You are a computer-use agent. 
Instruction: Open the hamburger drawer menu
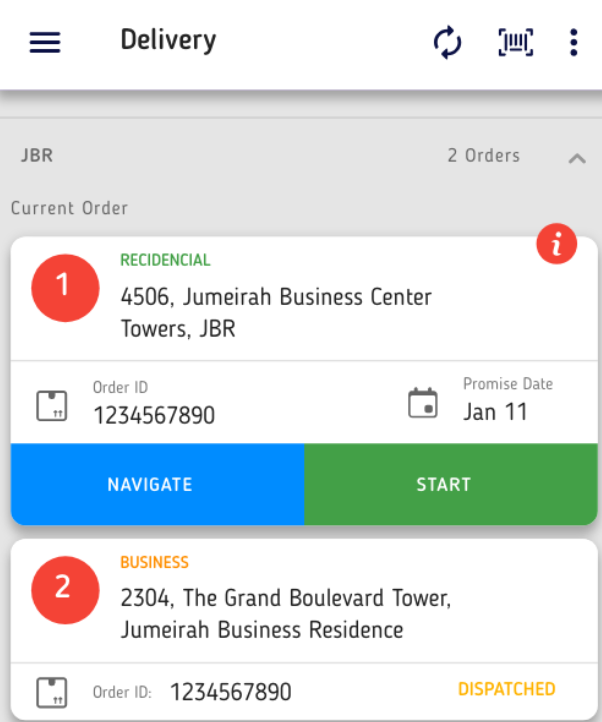[x=45, y=42]
